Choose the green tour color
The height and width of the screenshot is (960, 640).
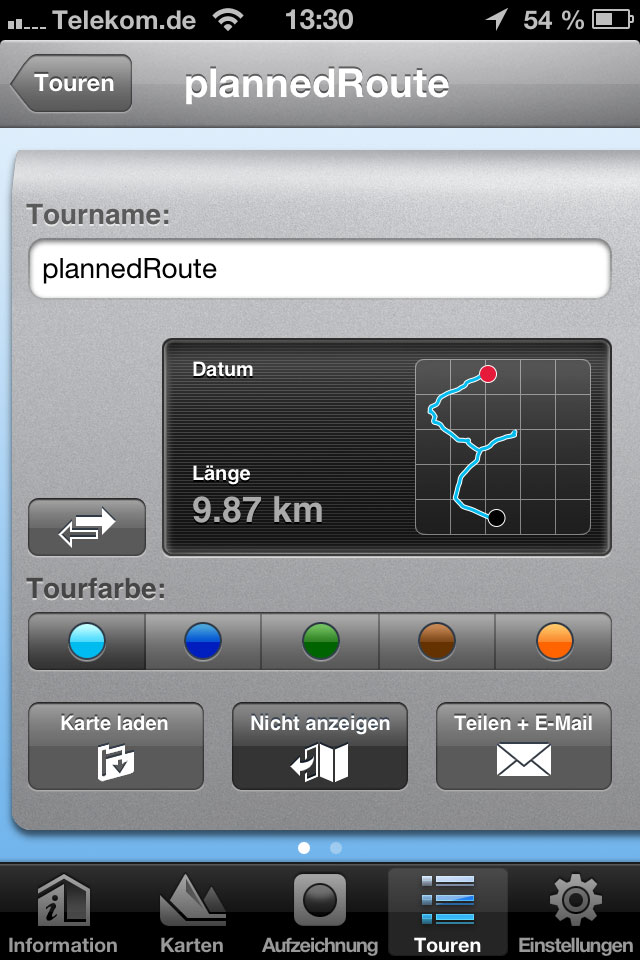(x=320, y=641)
